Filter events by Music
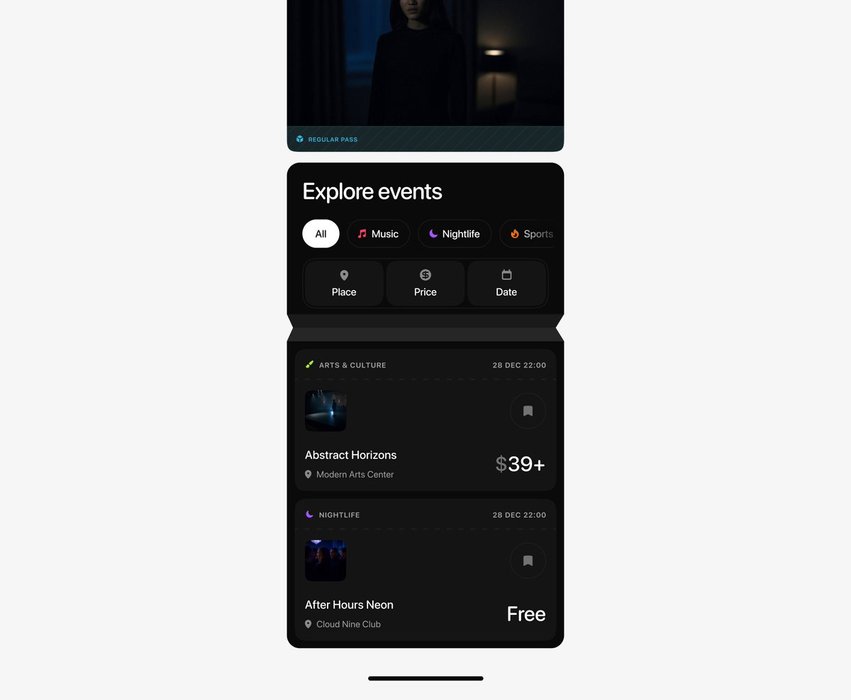Viewport: 851px width, 700px height. [378, 234]
